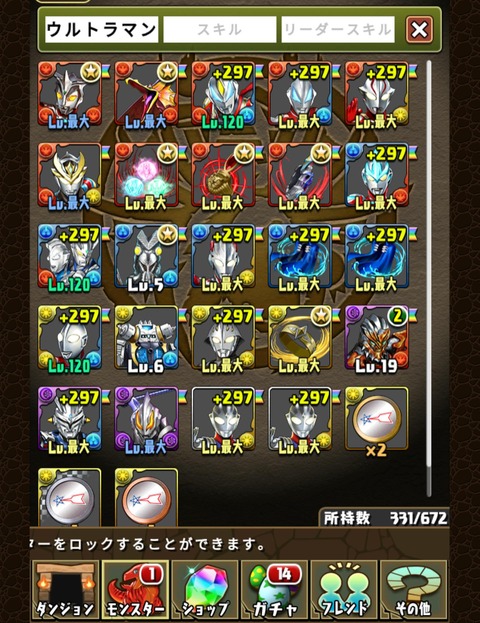Open the その他 tab

(x=413, y=591)
